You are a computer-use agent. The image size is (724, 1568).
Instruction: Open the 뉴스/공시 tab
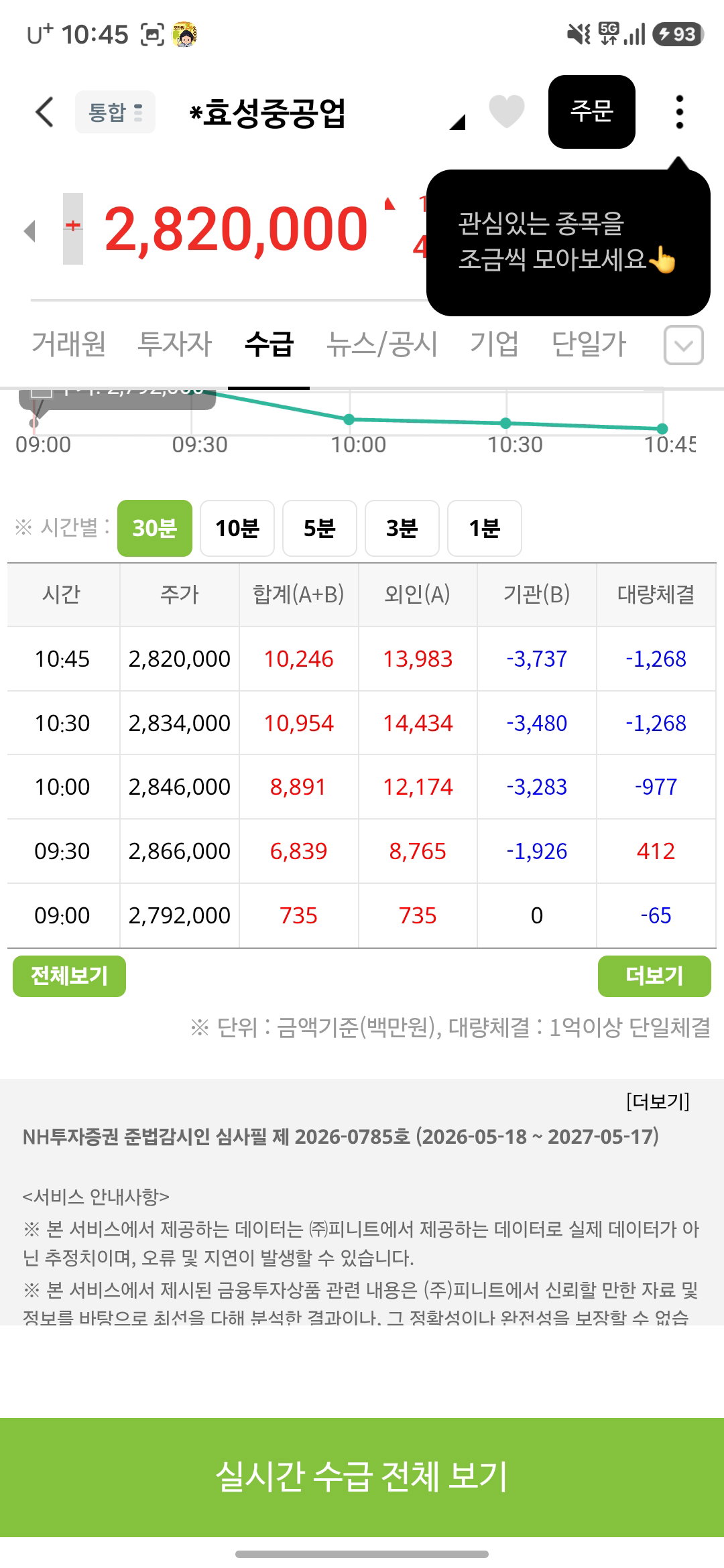tap(382, 344)
